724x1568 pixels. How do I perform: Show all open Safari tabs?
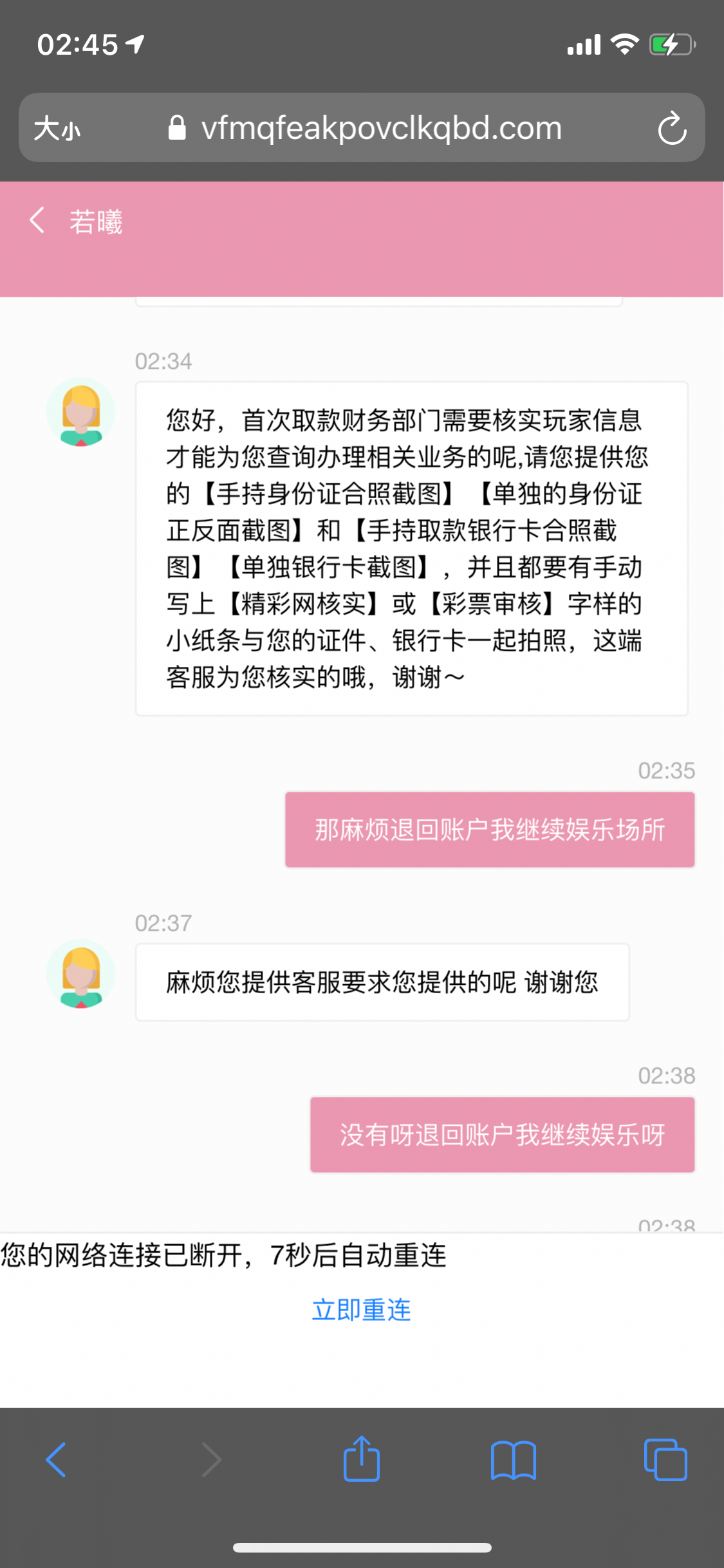click(665, 1459)
